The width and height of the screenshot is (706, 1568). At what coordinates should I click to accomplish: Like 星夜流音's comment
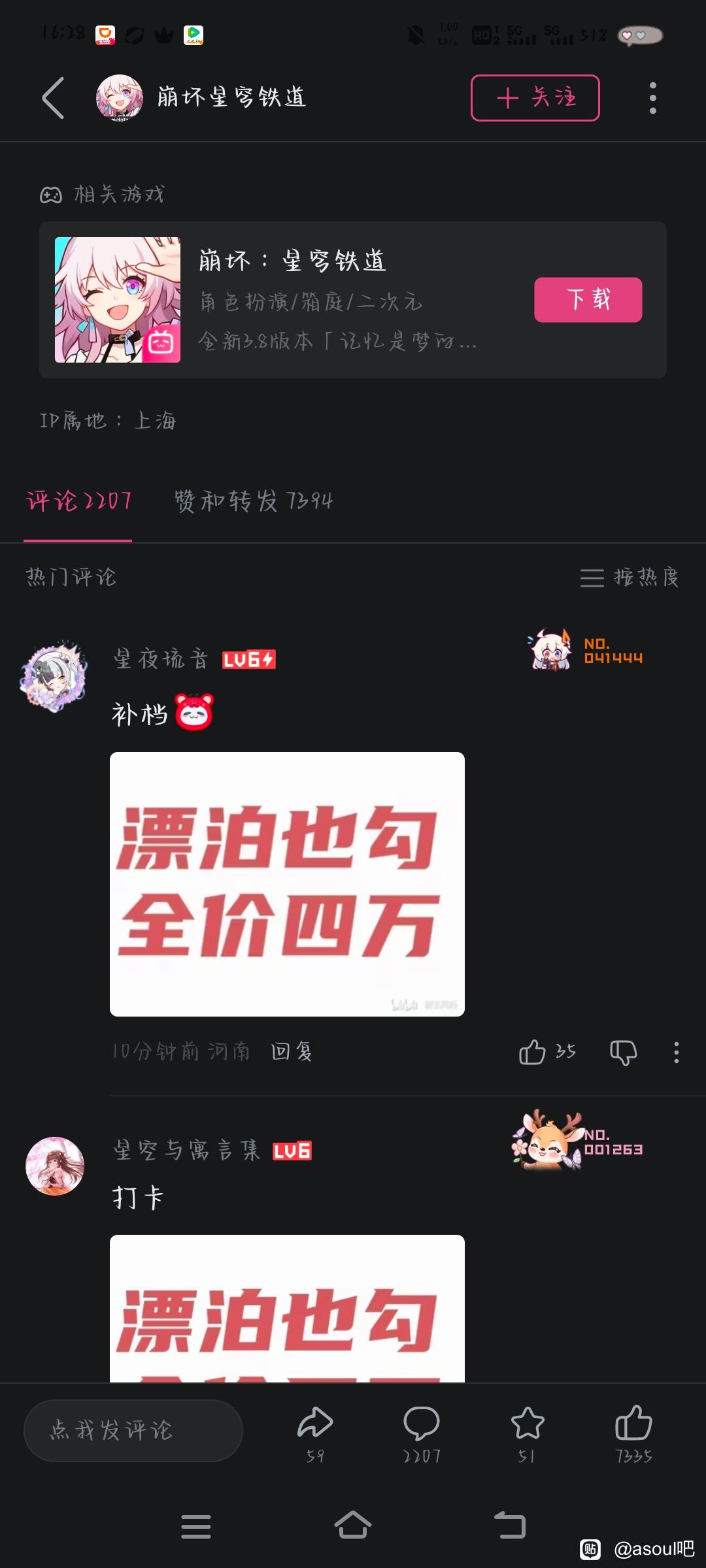[546, 1052]
